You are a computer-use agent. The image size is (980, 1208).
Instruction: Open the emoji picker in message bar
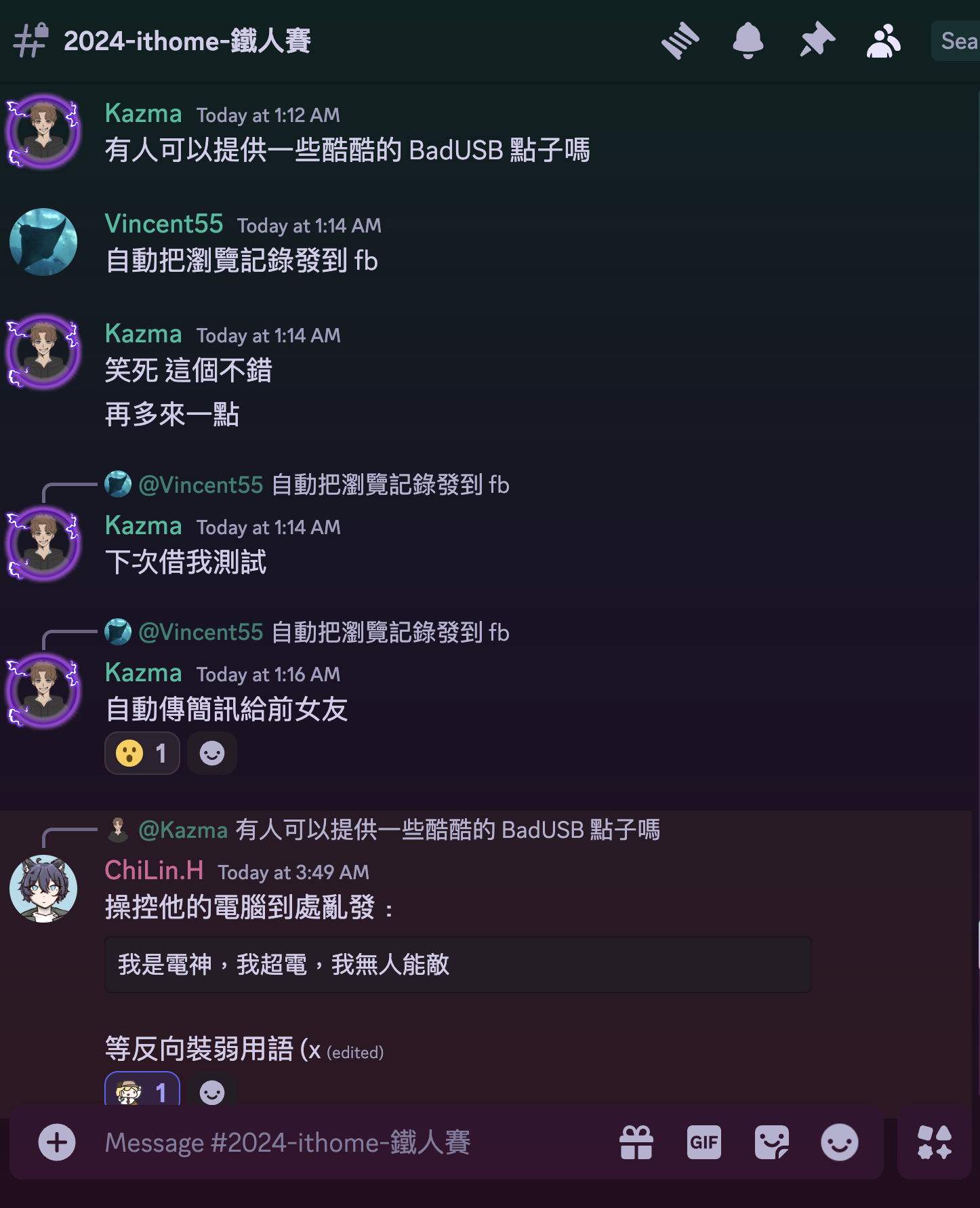click(x=840, y=1142)
